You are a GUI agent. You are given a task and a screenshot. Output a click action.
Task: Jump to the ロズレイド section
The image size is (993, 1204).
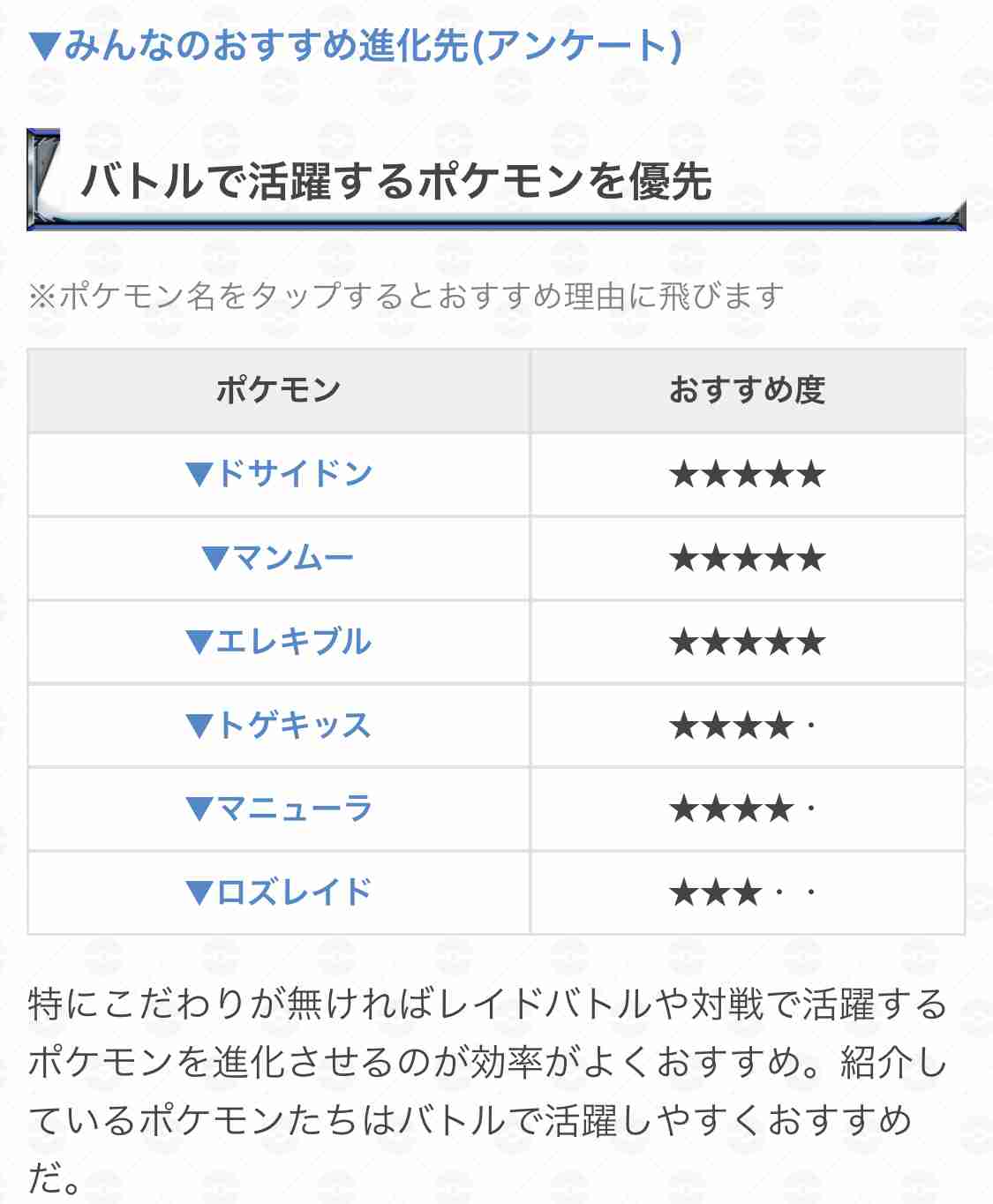point(279,892)
